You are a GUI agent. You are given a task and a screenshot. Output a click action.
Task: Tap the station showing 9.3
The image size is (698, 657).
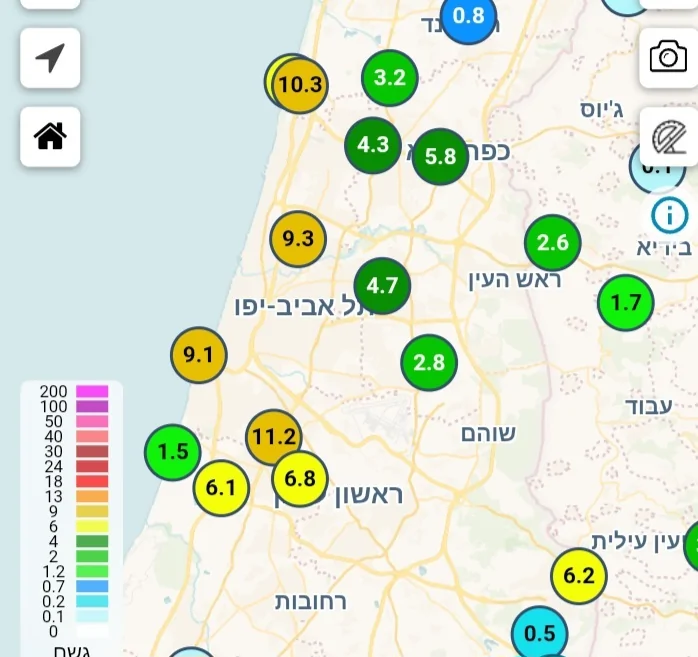(x=298, y=238)
